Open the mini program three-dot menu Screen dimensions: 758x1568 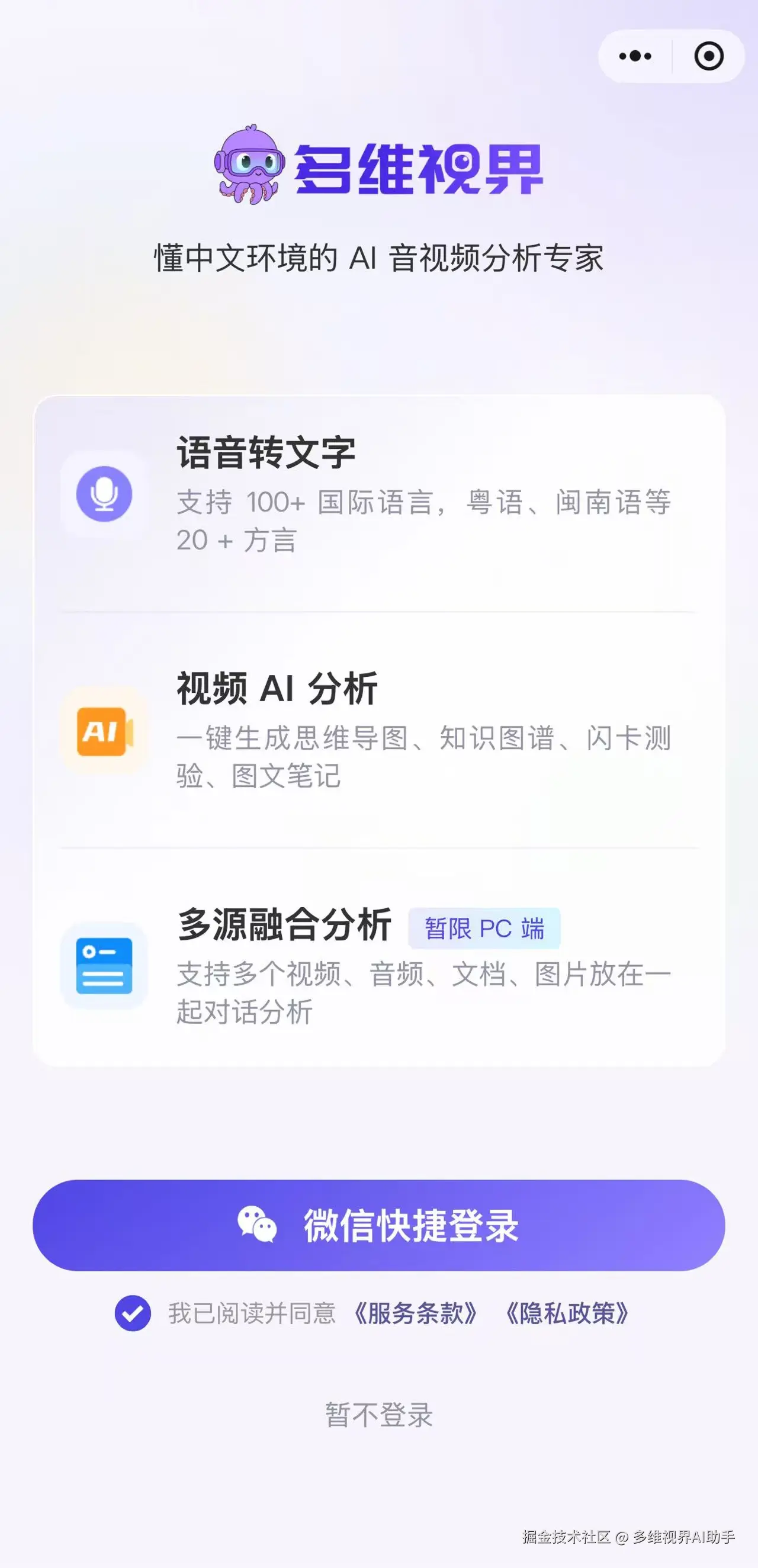tap(635, 57)
